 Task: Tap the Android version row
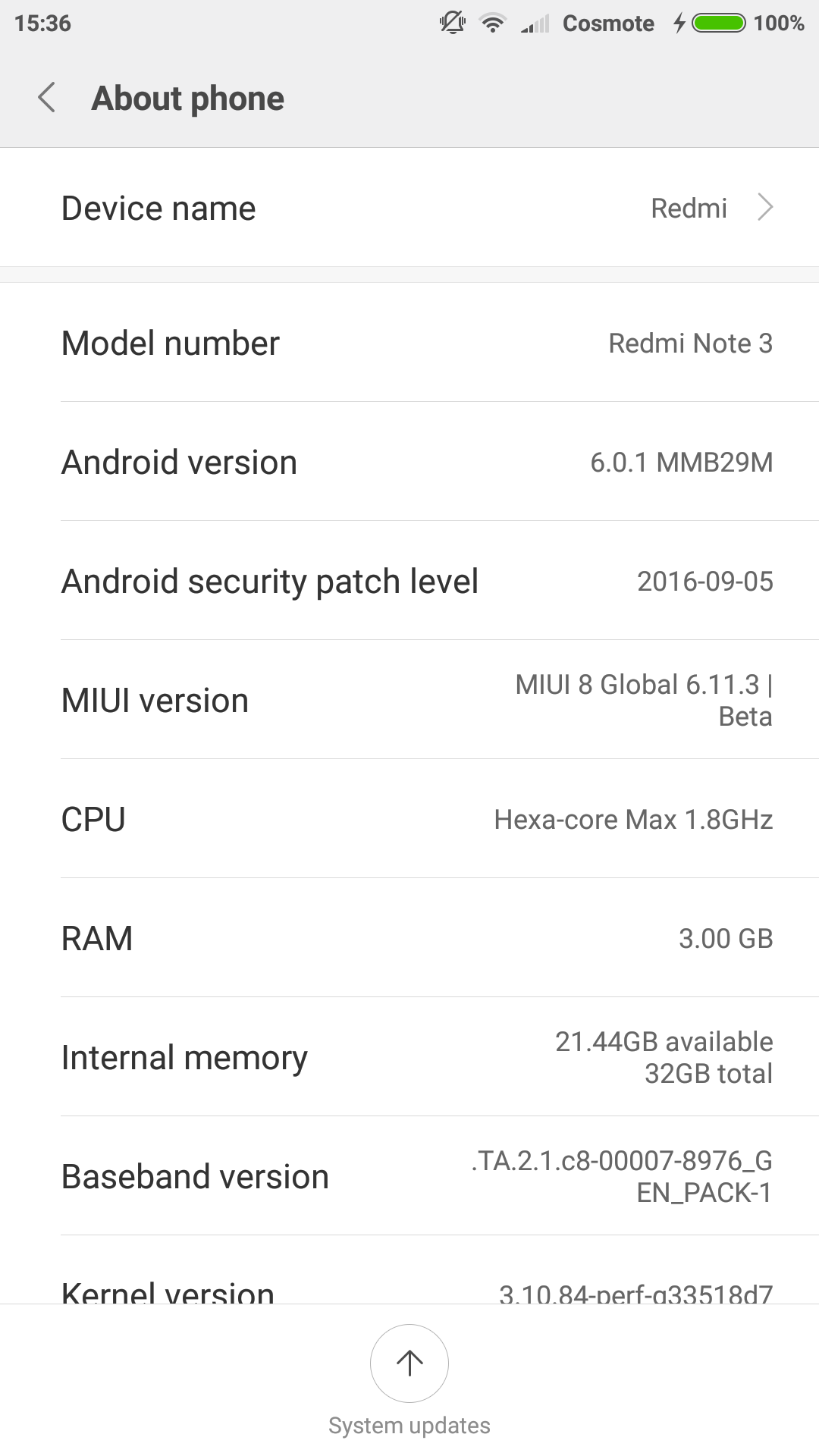point(409,462)
